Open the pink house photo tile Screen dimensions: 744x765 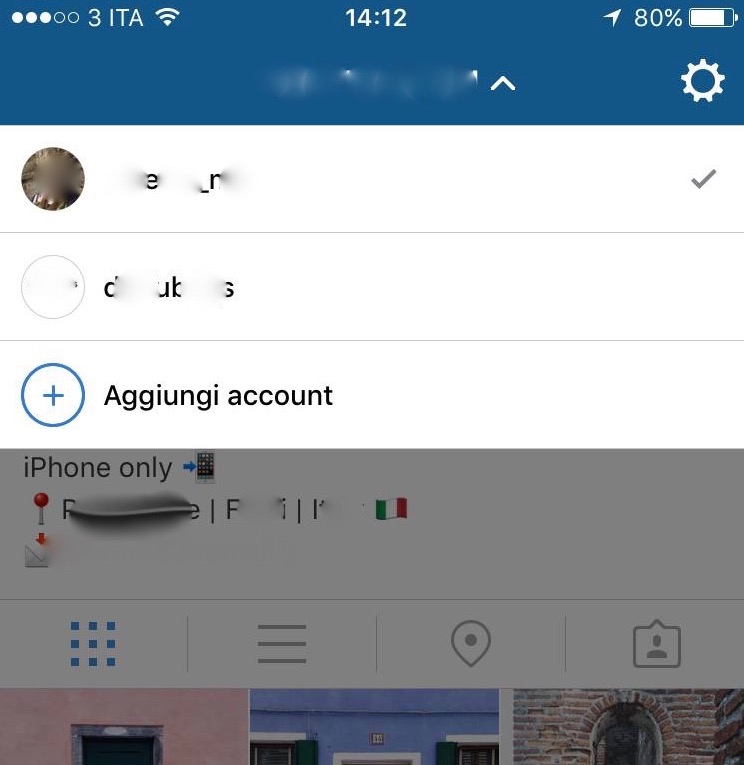(x=123, y=728)
